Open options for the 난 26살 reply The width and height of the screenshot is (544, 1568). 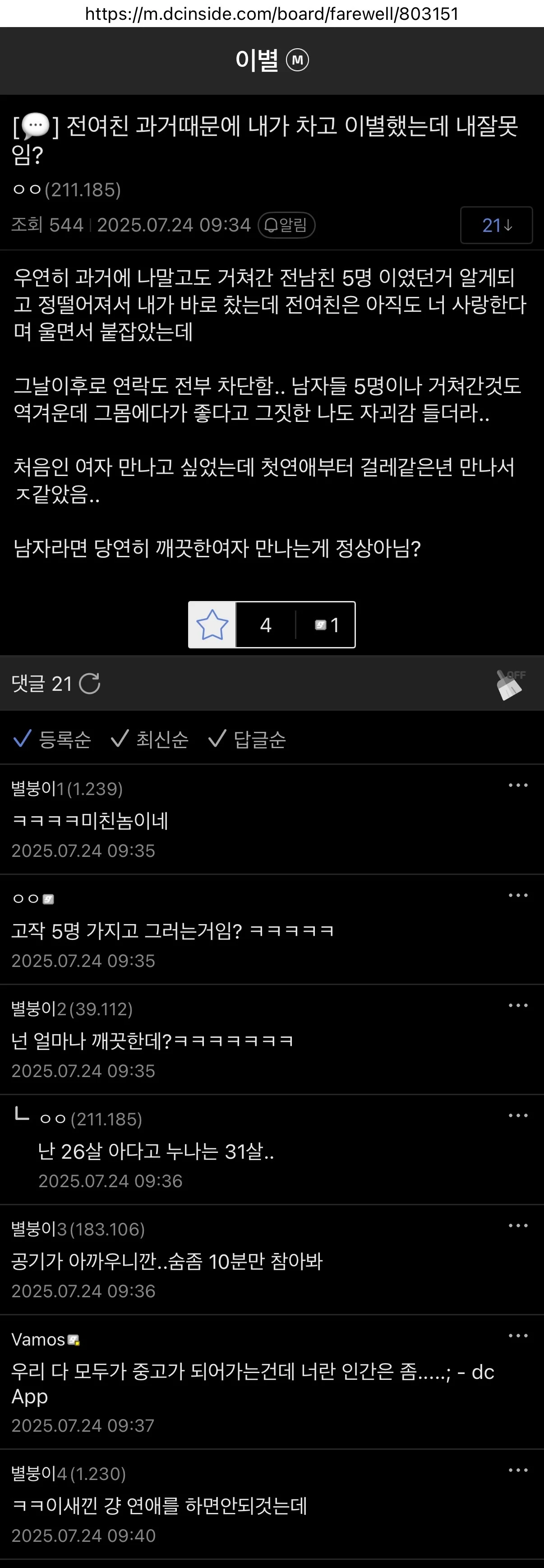click(518, 1116)
